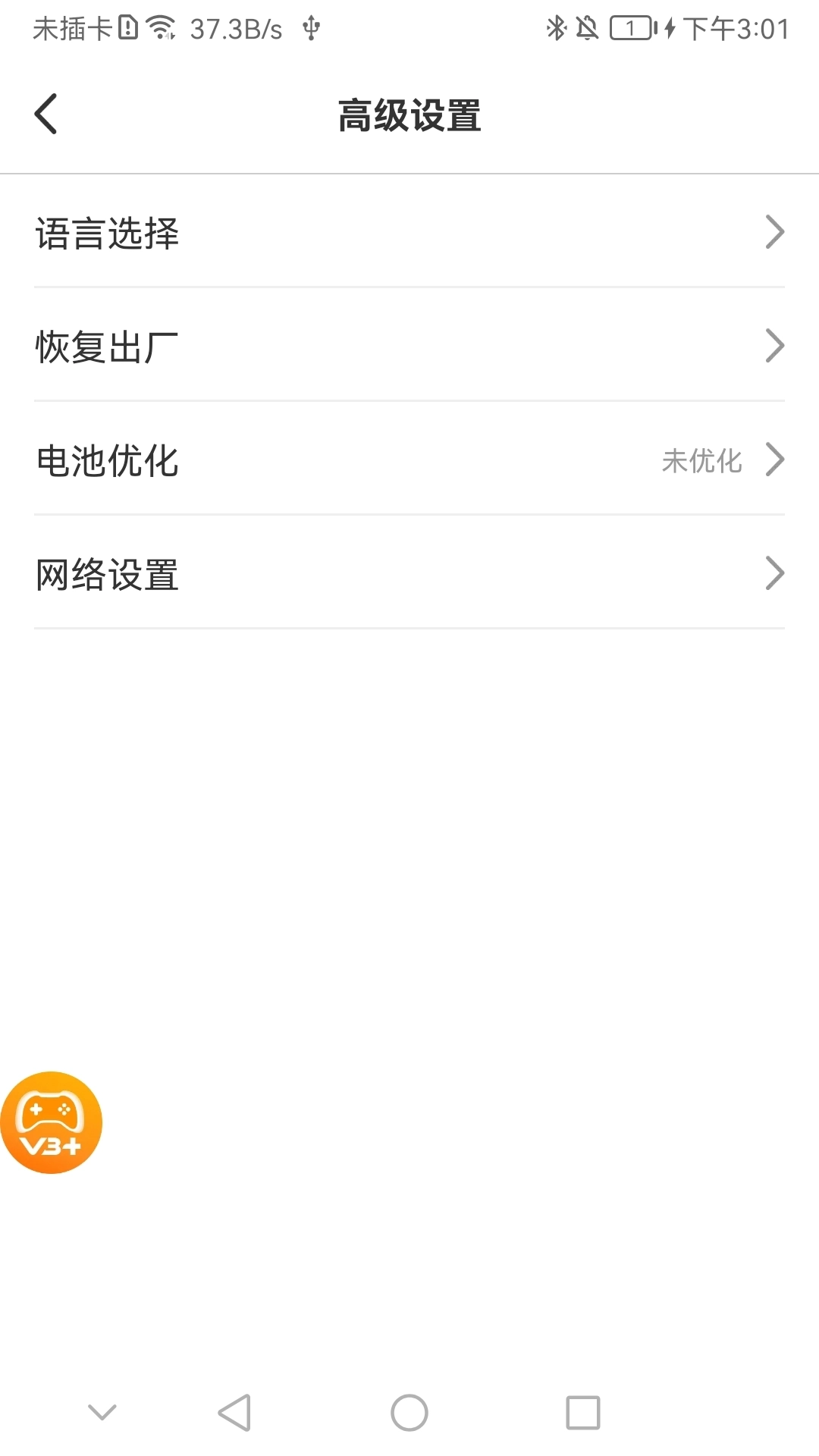Tap the floating V3+ gamepad button
This screenshot has width=819, height=1456.
pyautogui.click(x=52, y=1122)
